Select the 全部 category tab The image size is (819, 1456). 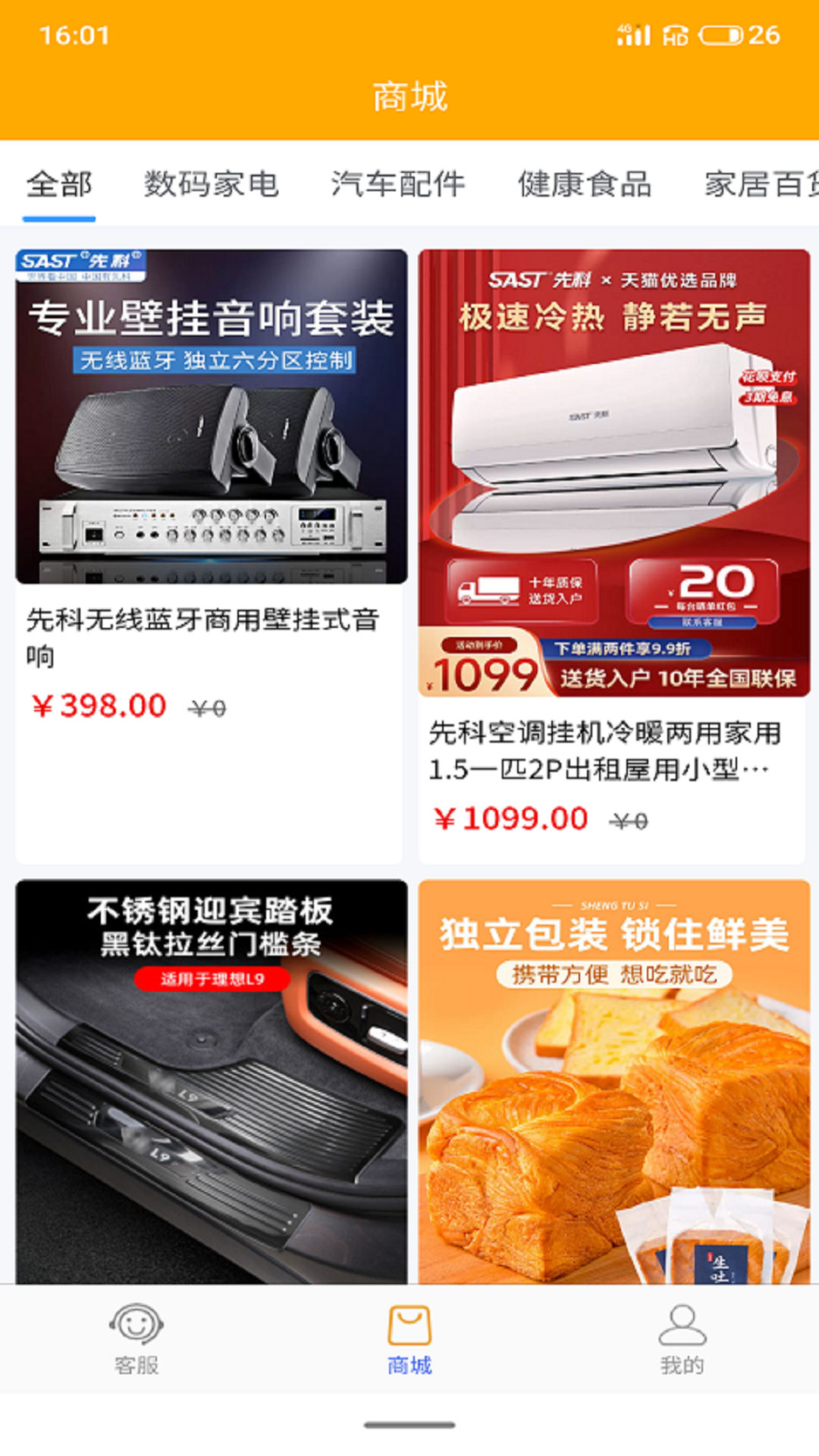[x=59, y=184]
